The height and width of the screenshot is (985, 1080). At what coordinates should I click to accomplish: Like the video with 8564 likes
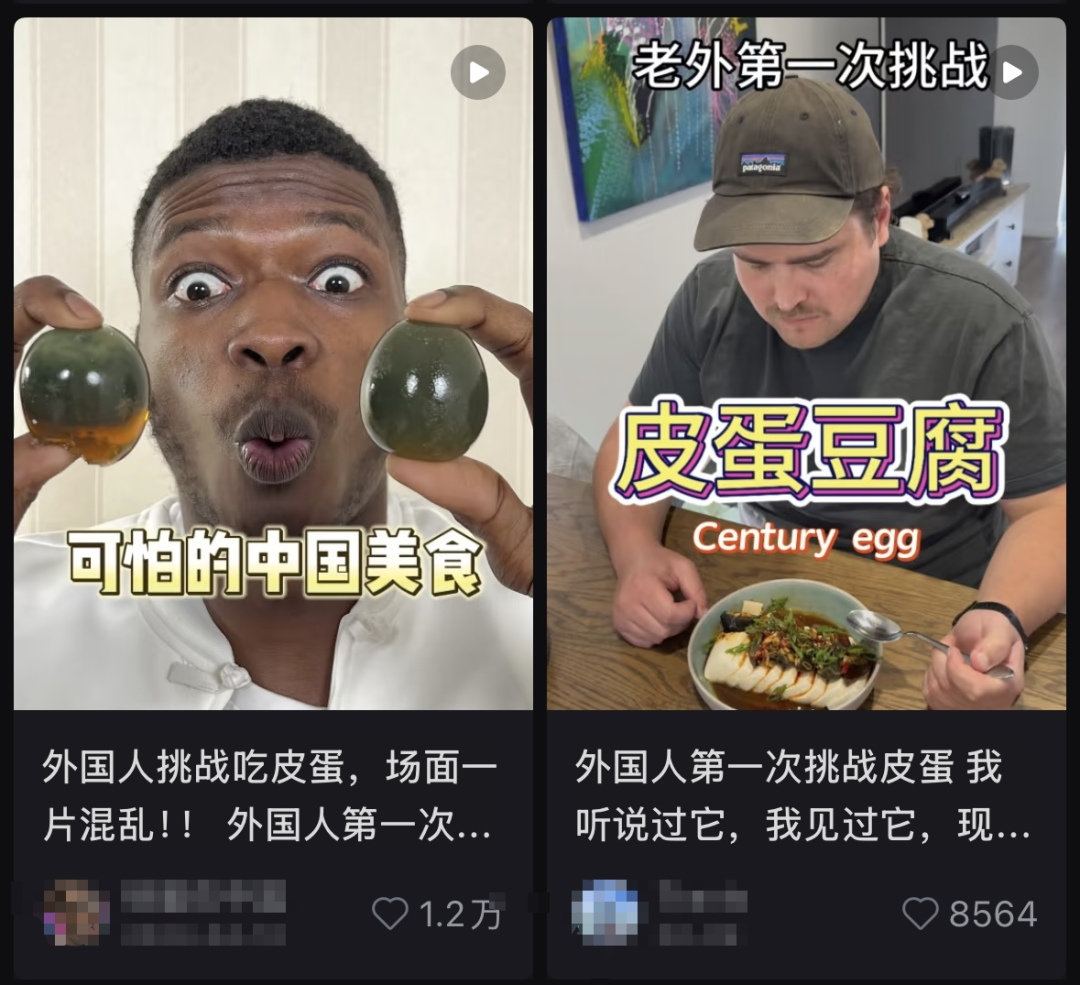coord(920,914)
